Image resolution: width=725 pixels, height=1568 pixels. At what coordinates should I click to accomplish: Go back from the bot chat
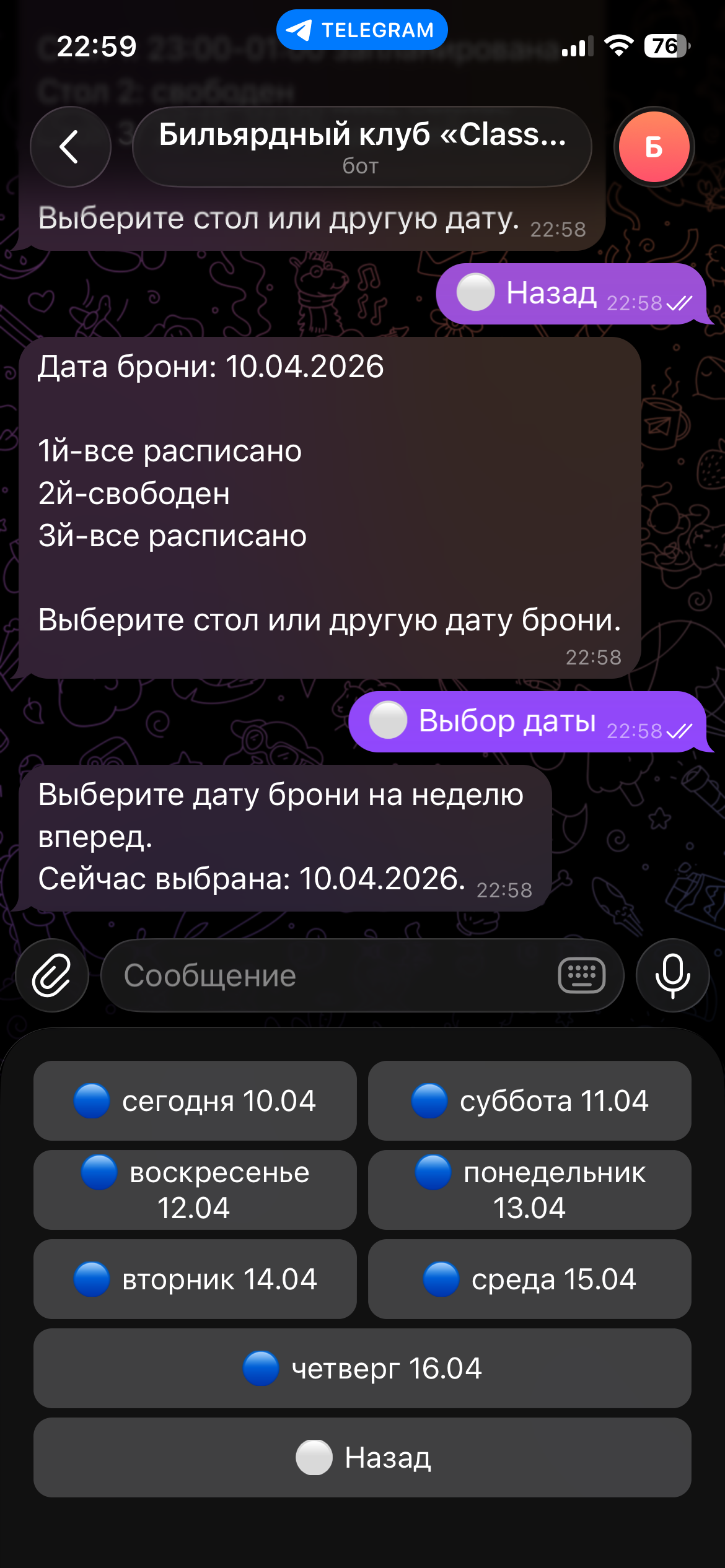(70, 147)
